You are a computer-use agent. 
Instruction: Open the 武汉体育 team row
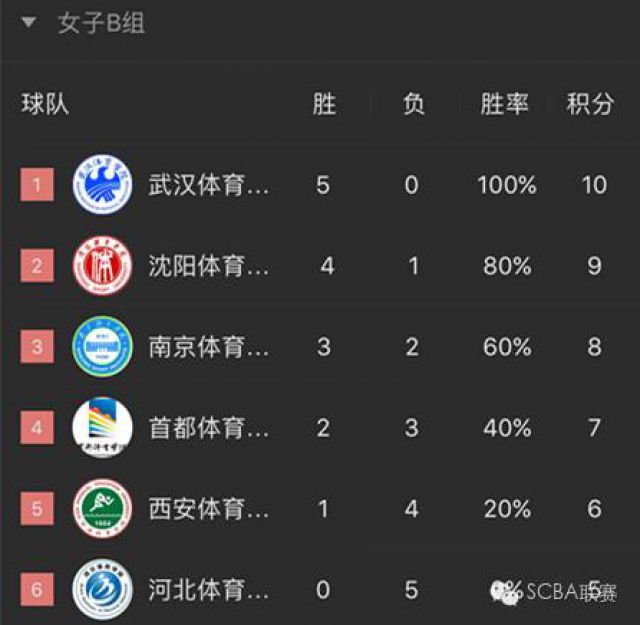click(320, 185)
